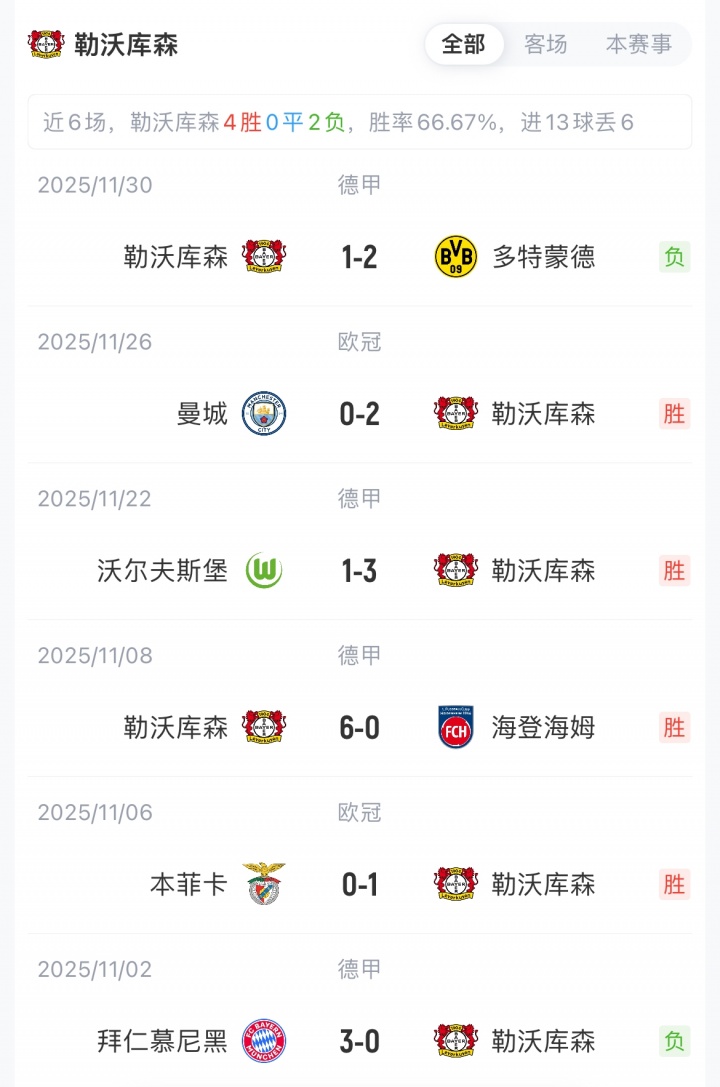Open the 曼城 vs 勒沃库森 match
This screenshot has width=720, height=1087.
pyautogui.click(x=359, y=413)
